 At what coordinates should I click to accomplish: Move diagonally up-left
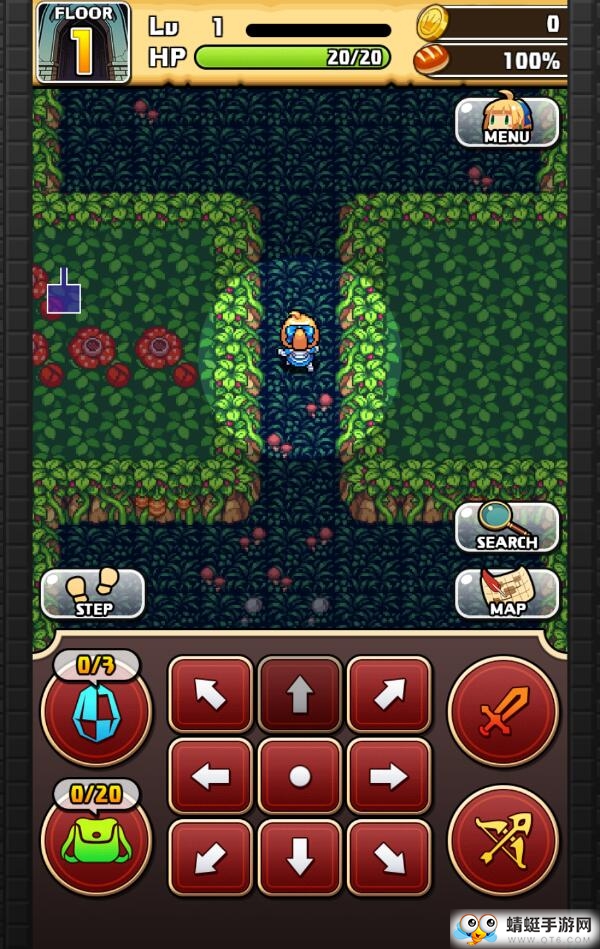click(x=211, y=695)
